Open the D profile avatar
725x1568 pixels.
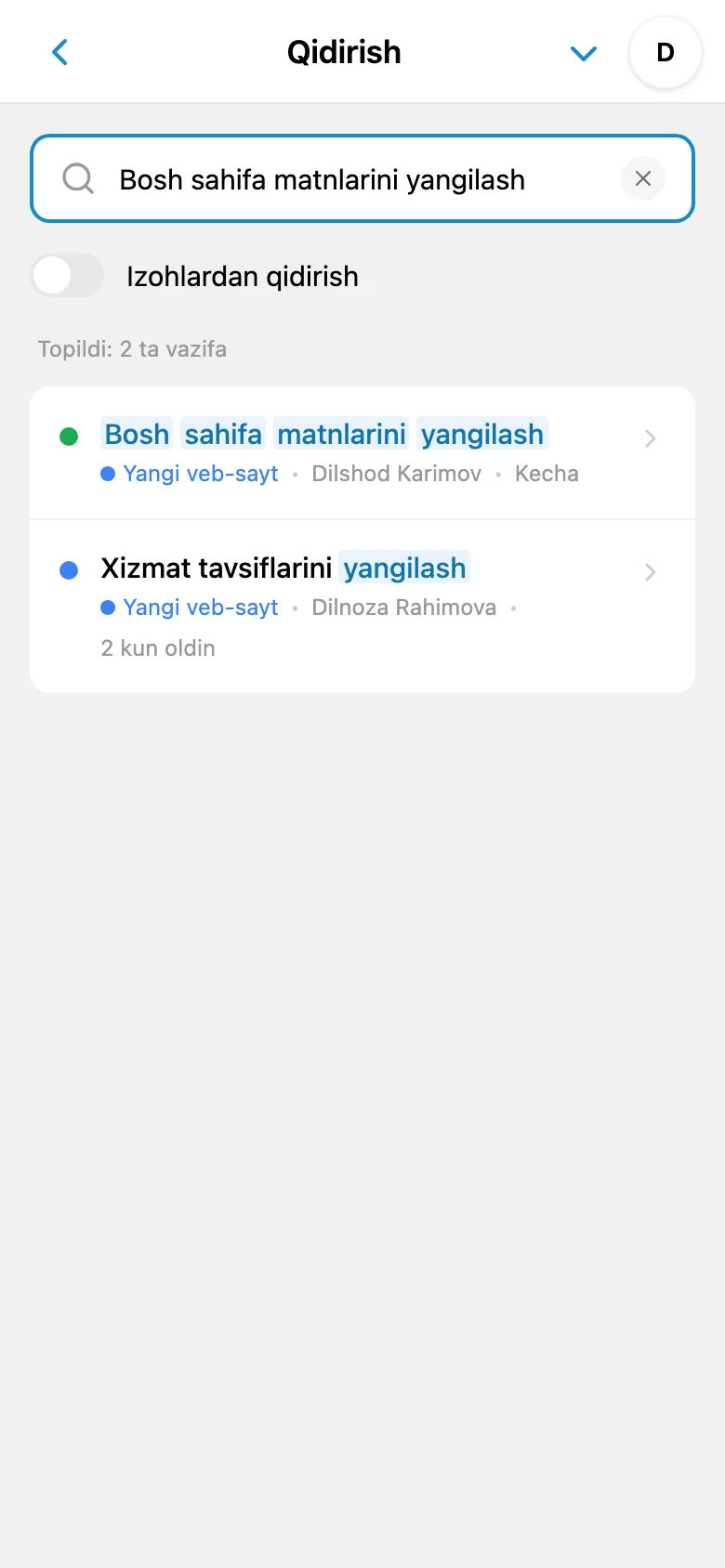tap(666, 52)
